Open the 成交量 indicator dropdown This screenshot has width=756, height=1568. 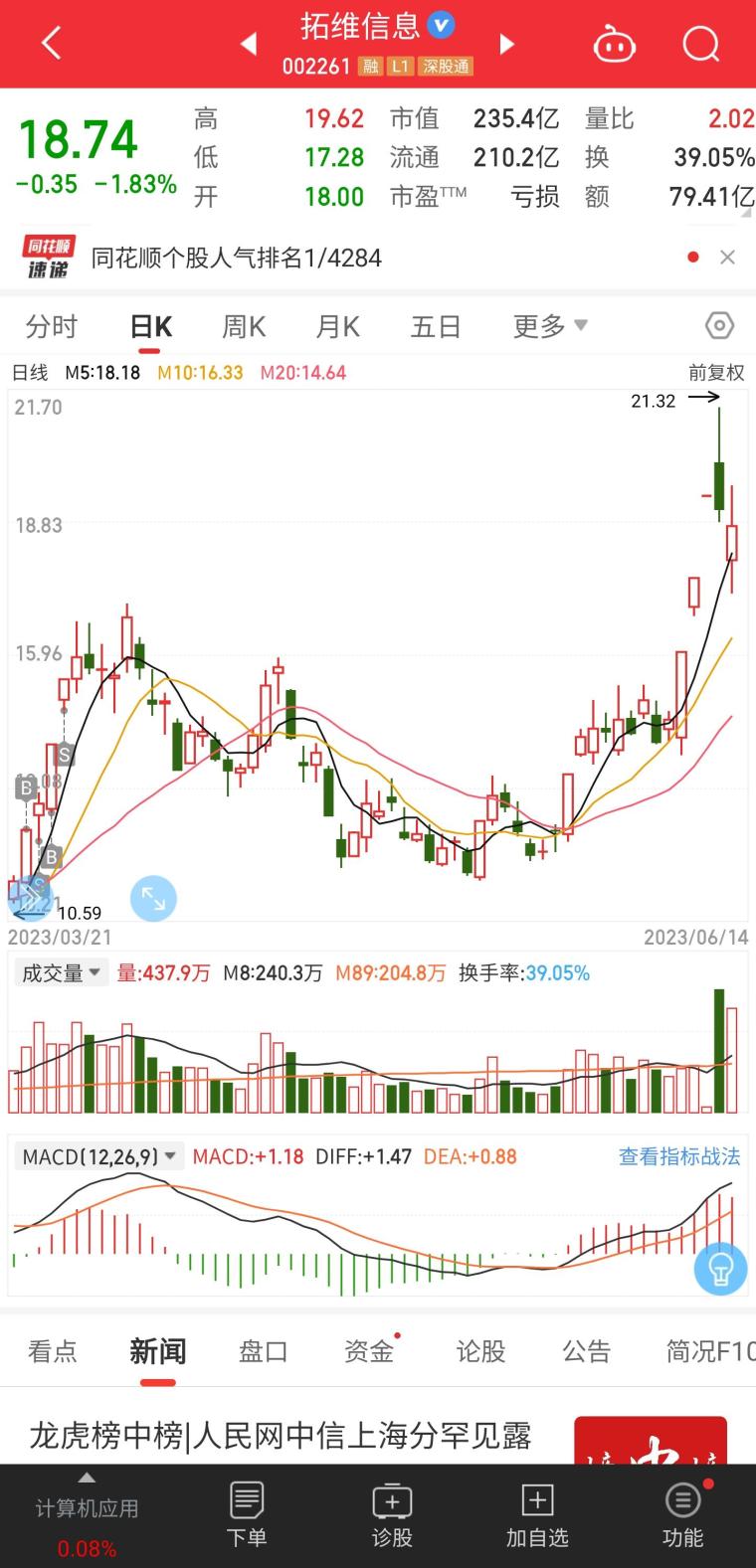tap(62, 973)
